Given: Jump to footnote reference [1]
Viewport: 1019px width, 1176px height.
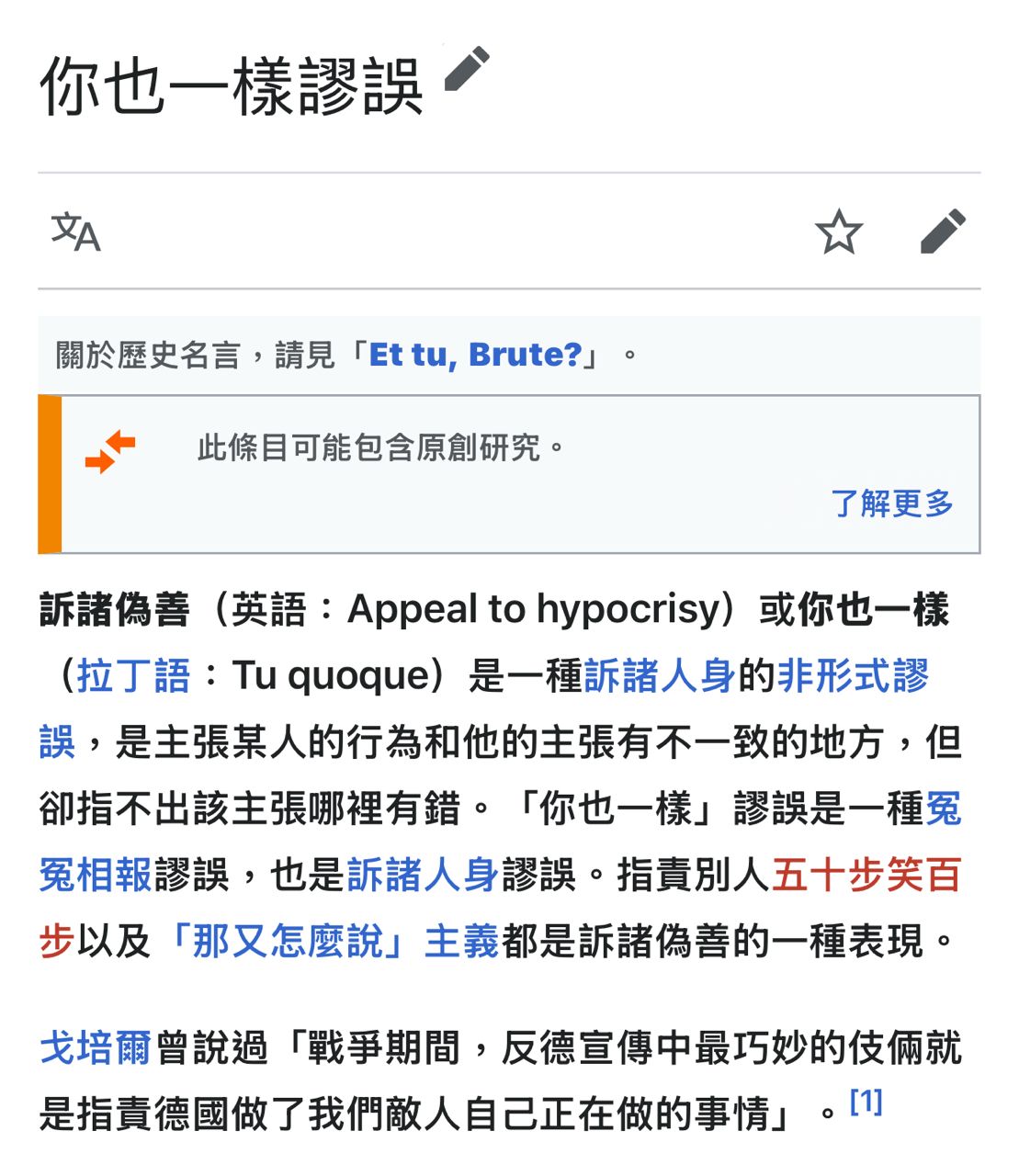Looking at the screenshot, I should point(866,1102).
